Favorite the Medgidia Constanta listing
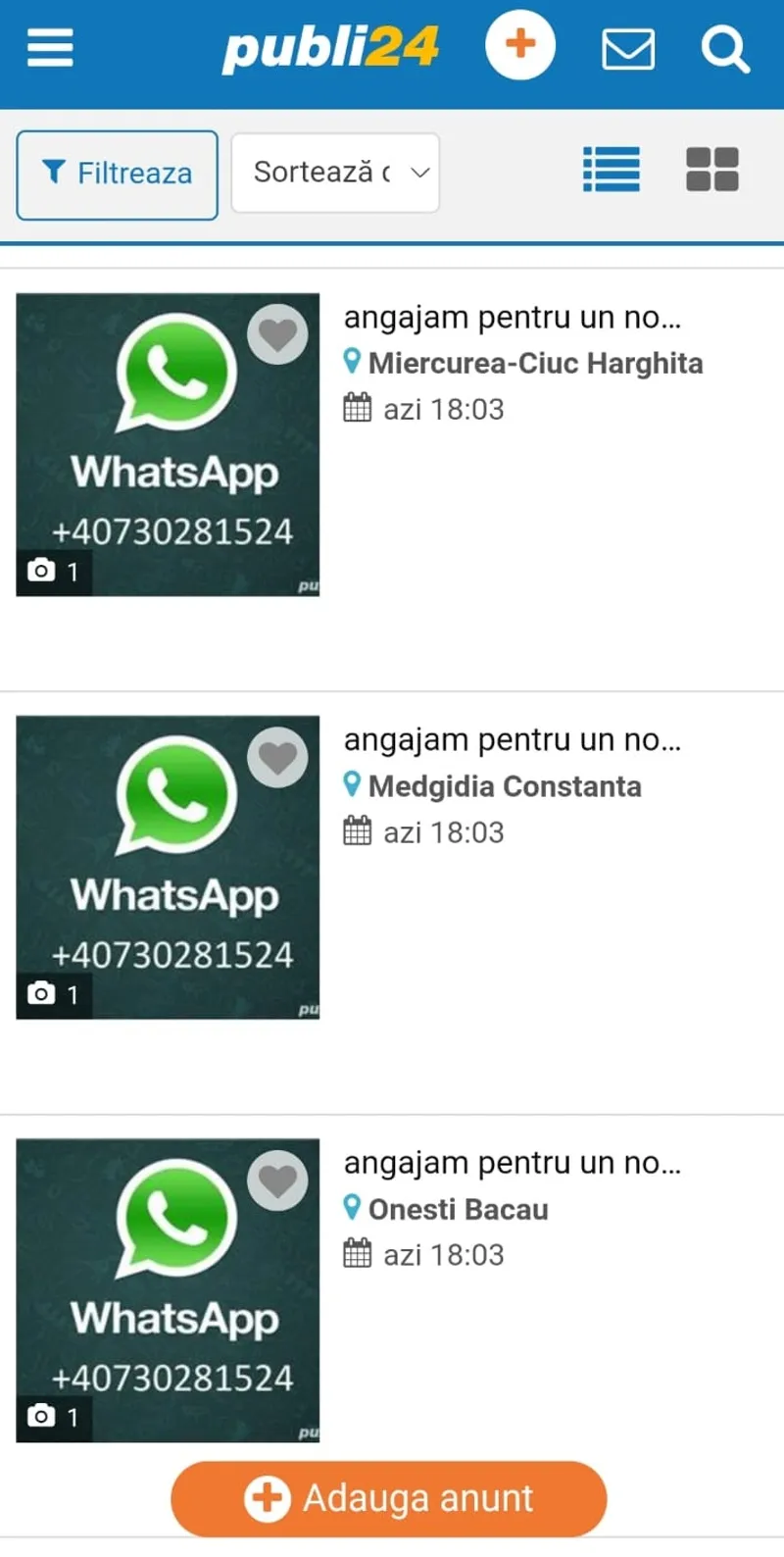 pyautogui.click(x=277, y=758)
